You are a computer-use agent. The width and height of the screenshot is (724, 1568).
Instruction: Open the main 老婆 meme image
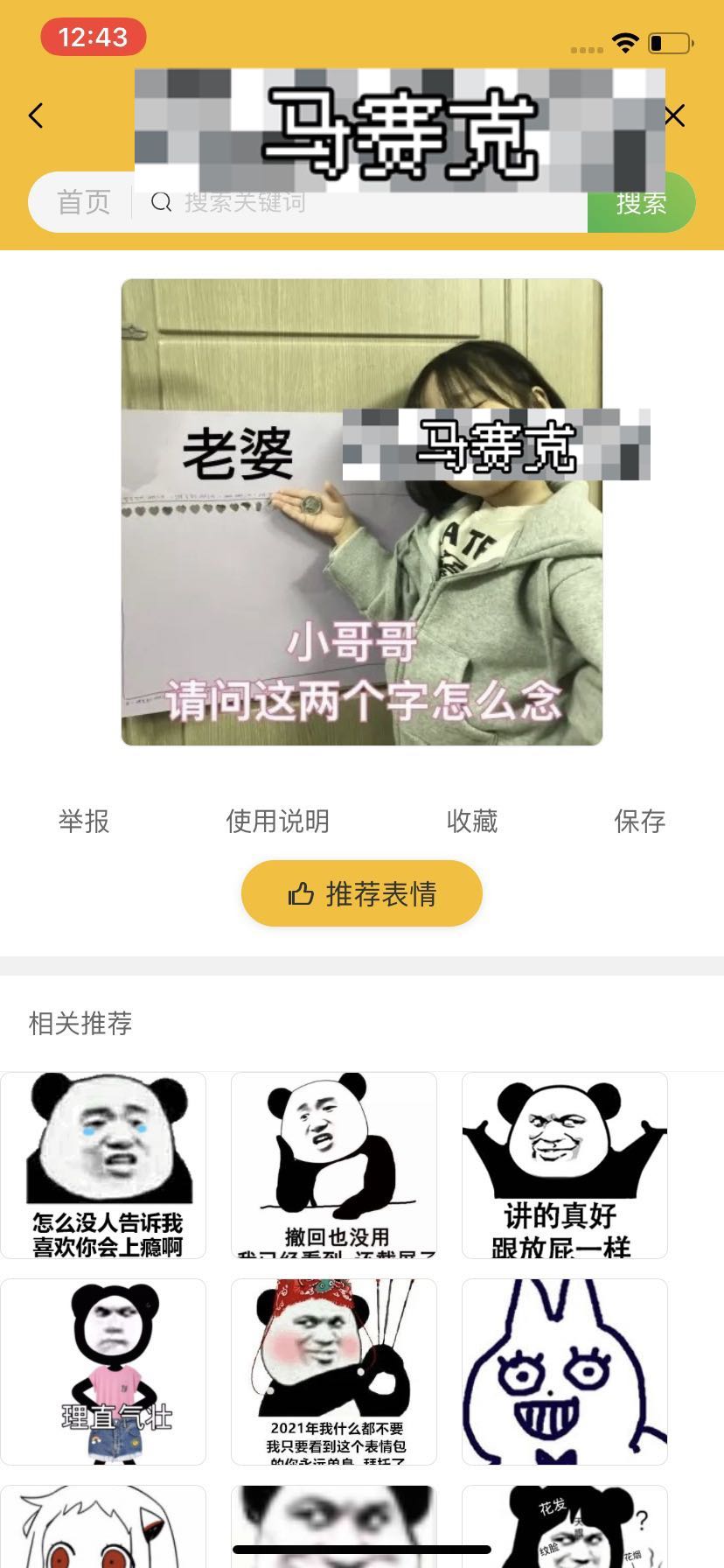[361, 512]
